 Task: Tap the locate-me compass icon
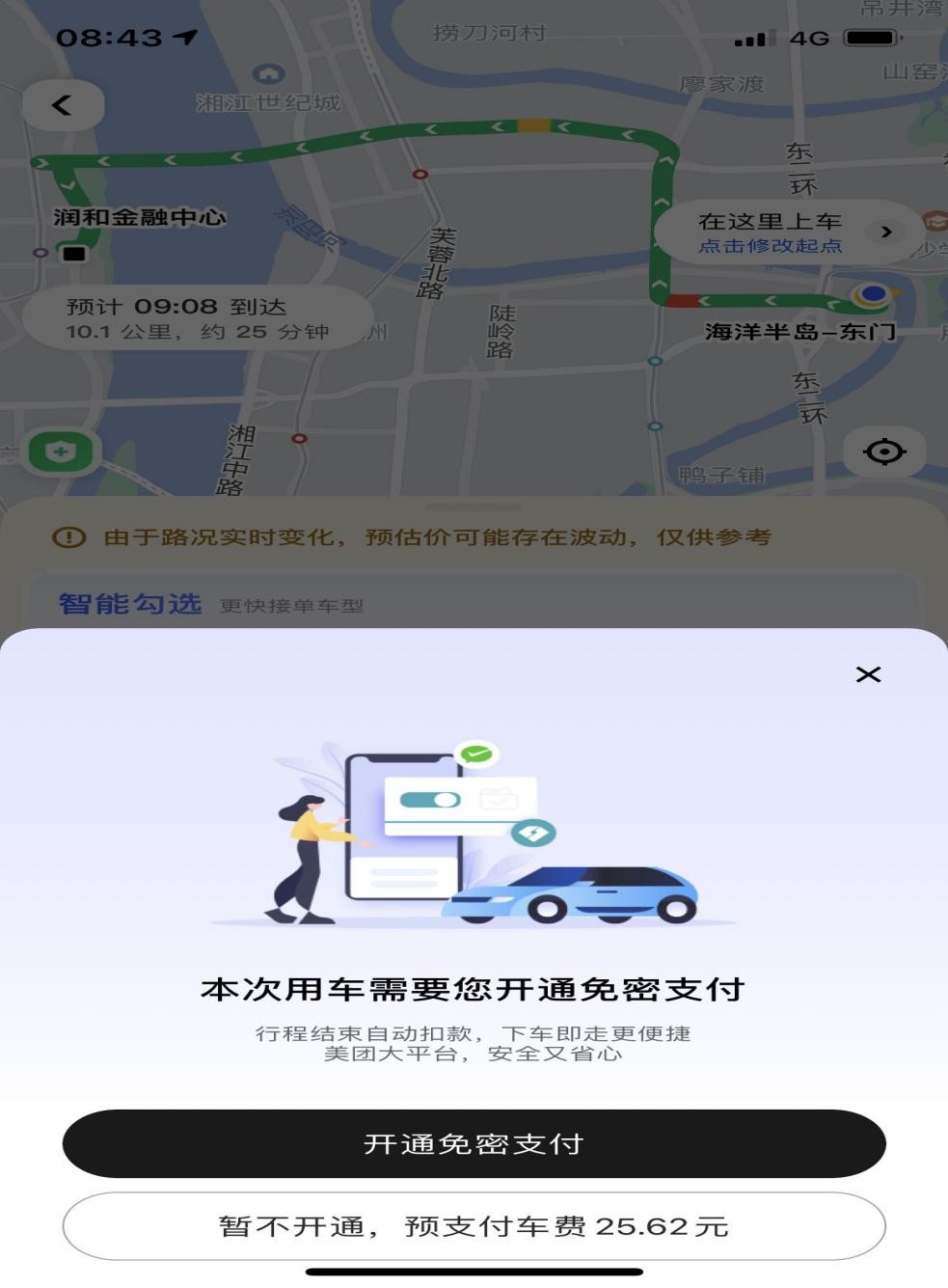click(x=884, y=451)
